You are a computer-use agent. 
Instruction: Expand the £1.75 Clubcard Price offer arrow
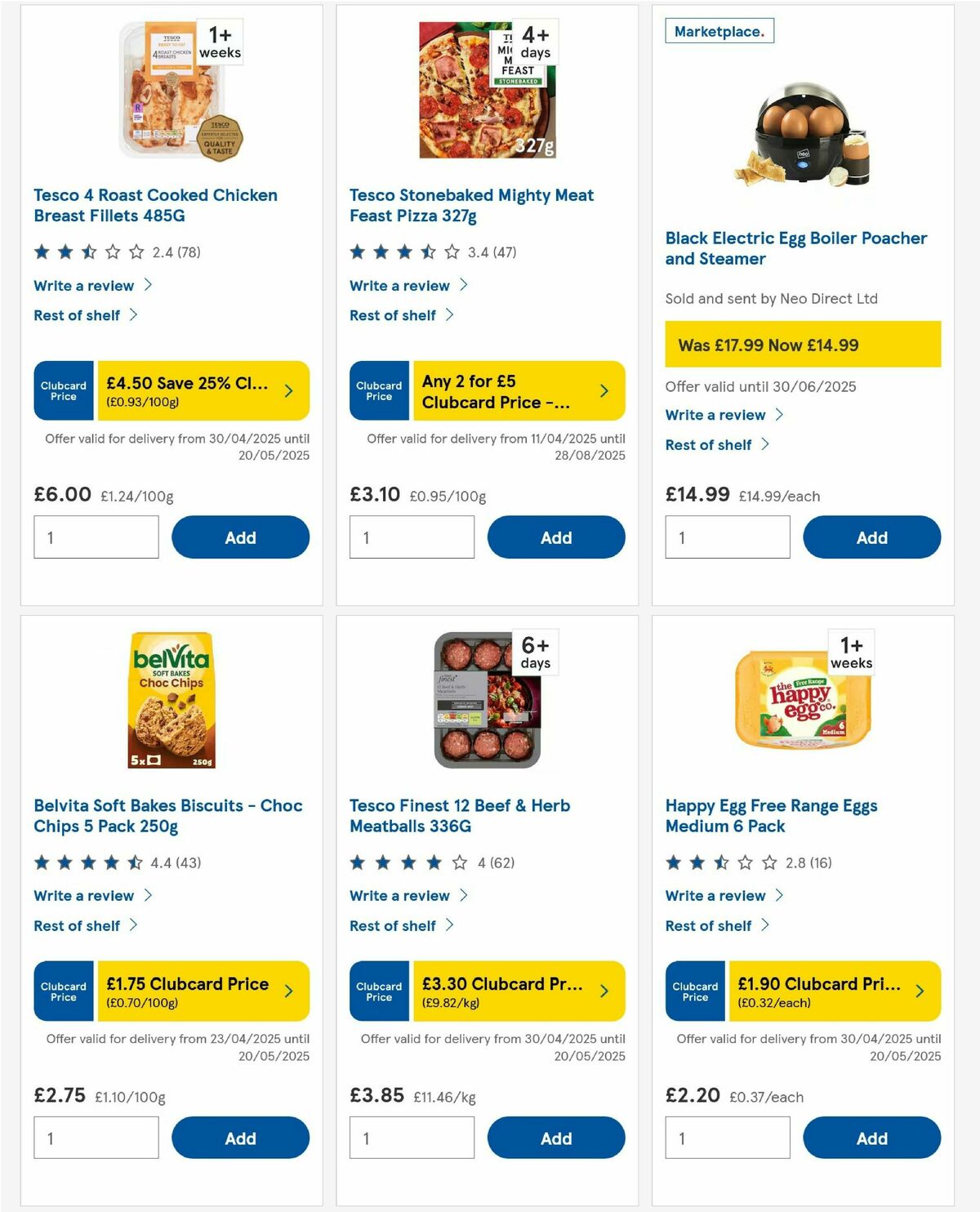click(287, 991)
